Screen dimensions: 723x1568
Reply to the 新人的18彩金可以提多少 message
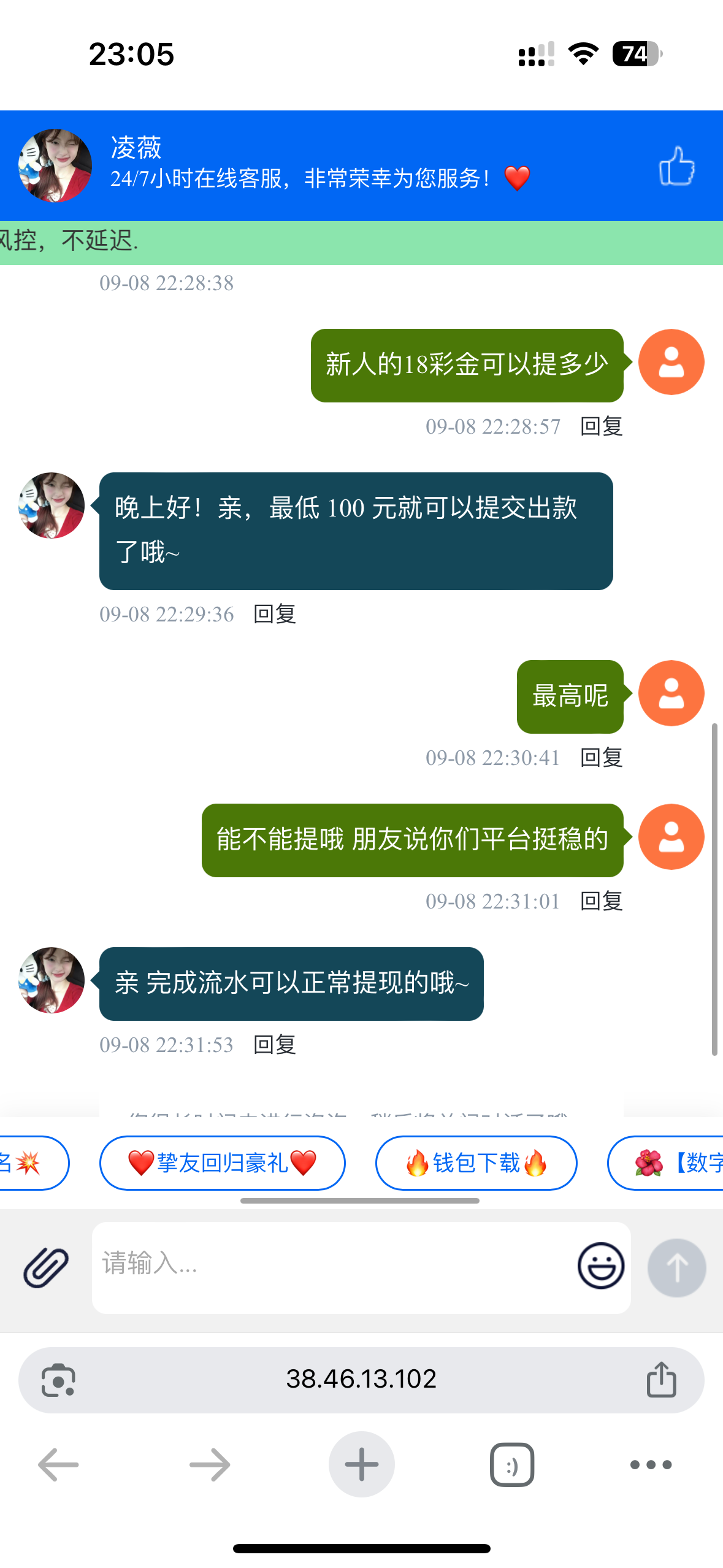click(x=601, y=426)
